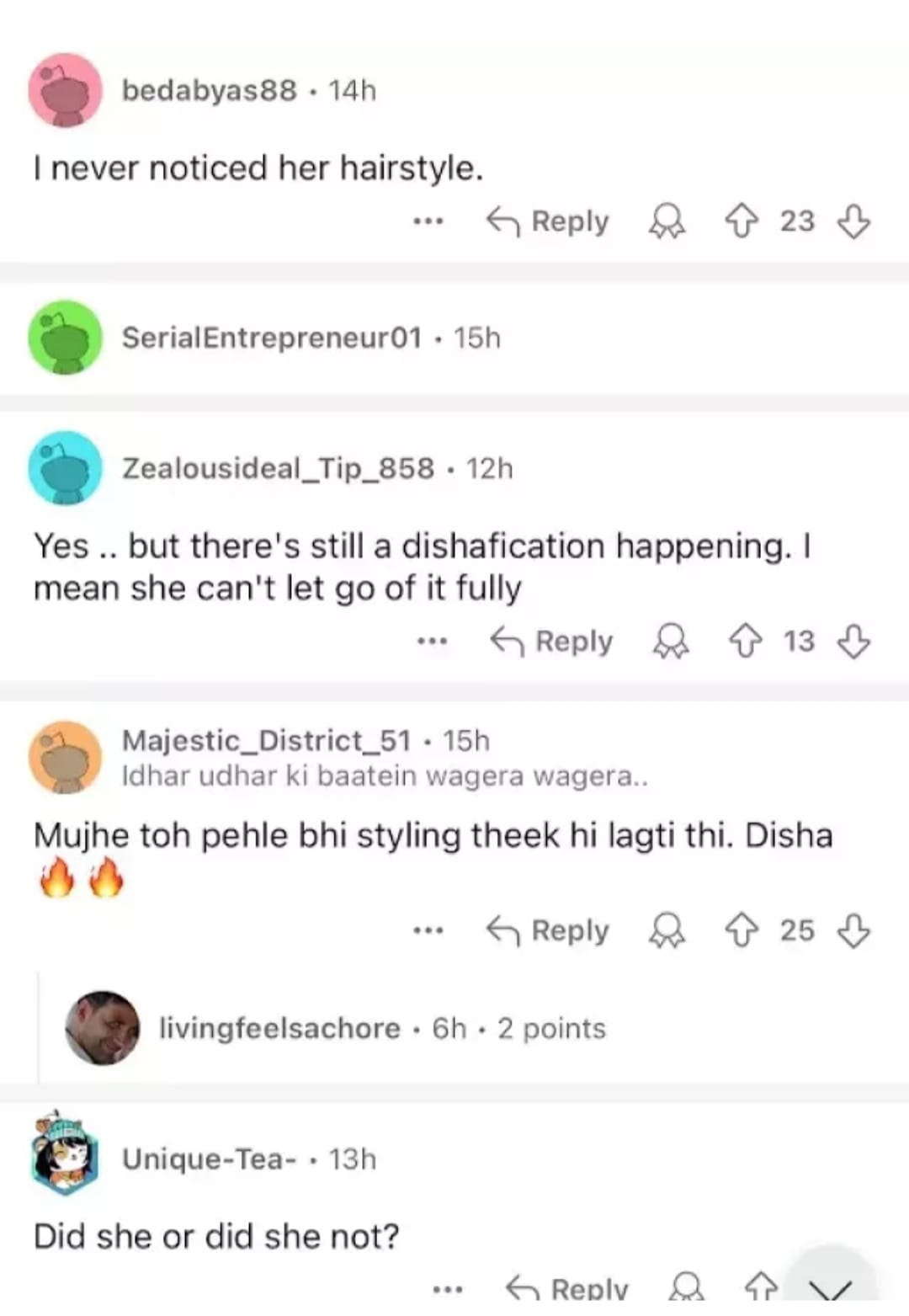
Task: Open more options on Zealousideal_Tip_858's comment
Action: (x=433, y=642)
